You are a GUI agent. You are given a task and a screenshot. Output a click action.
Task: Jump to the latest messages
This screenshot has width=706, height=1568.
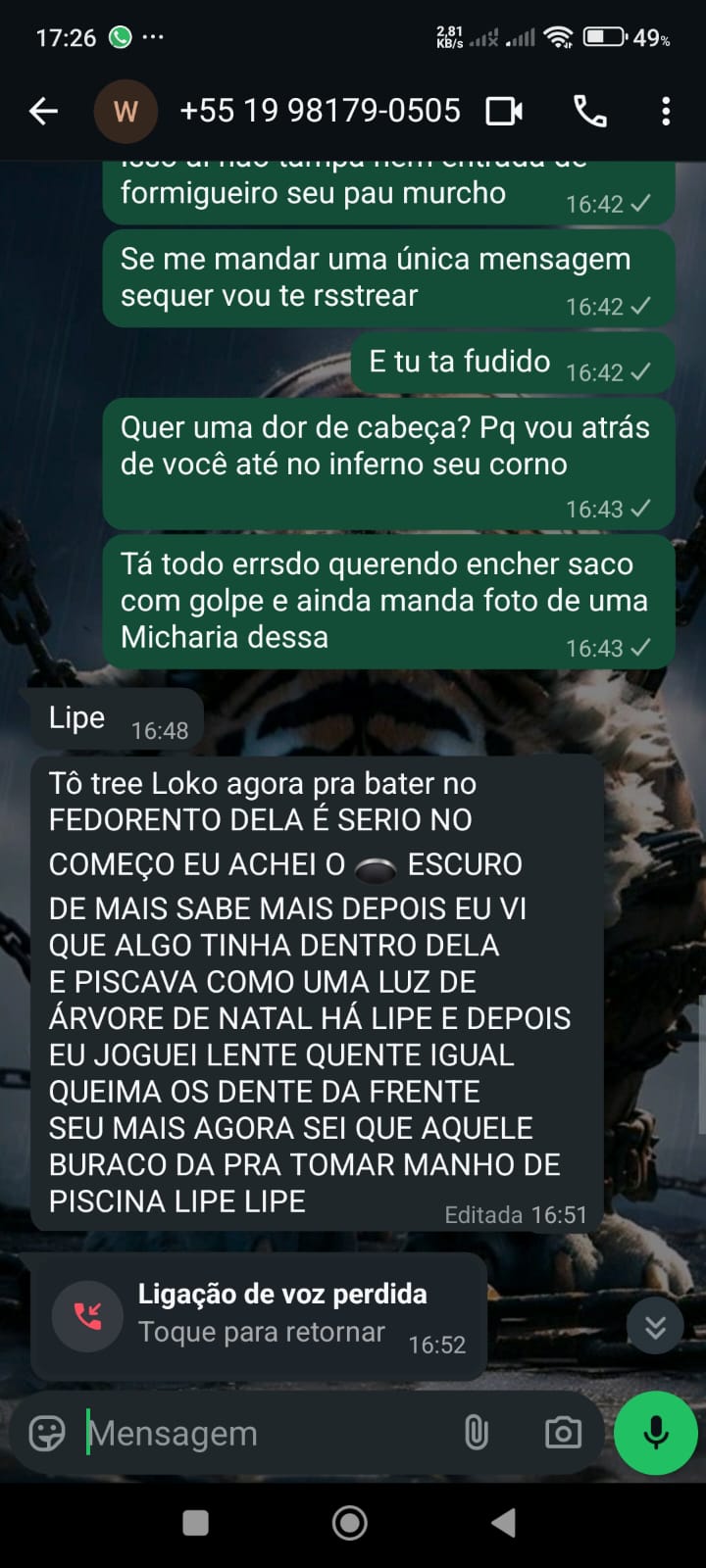[x=655, y=1327]
